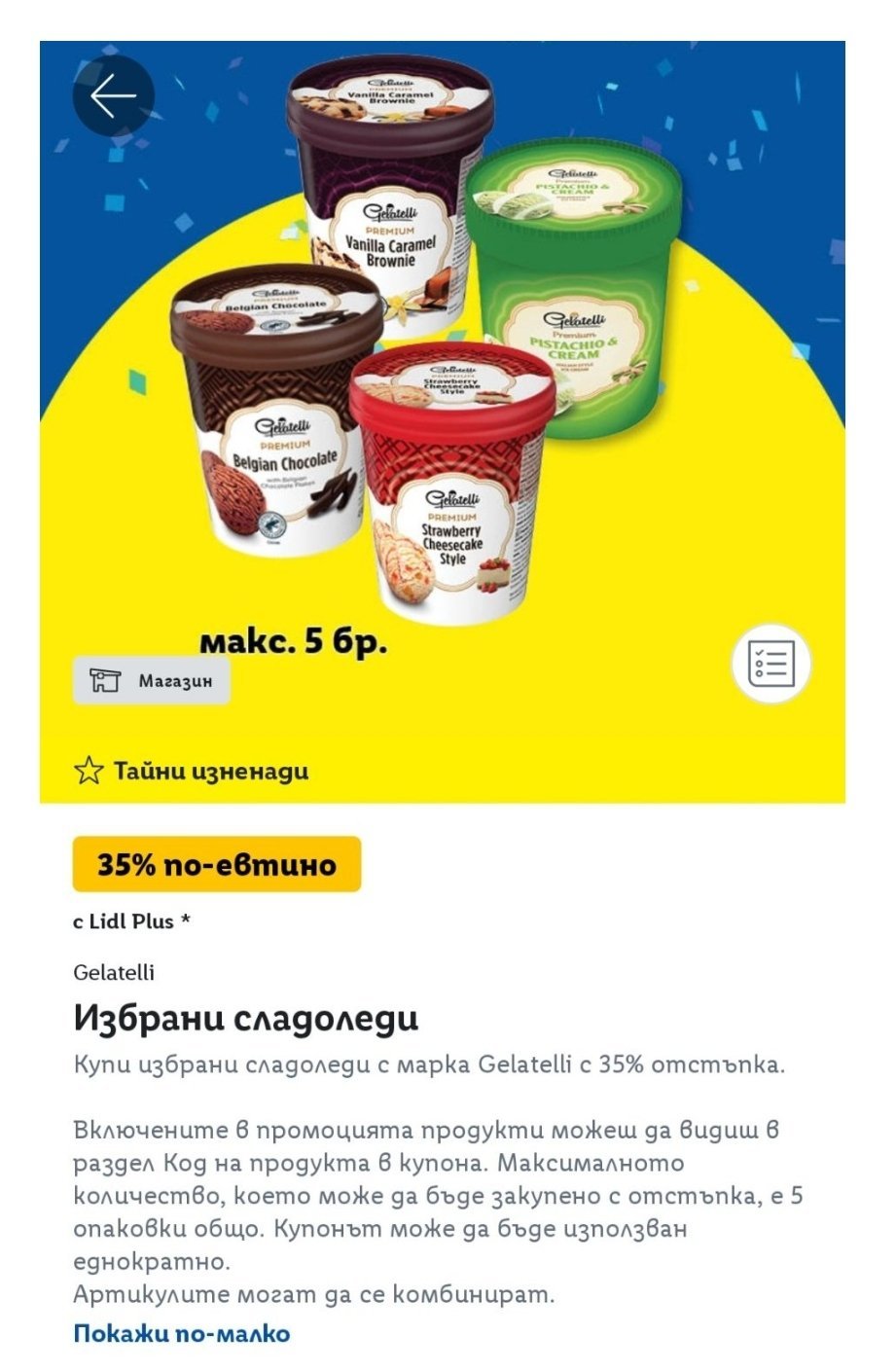
Task: Go back using the arrow button
Action: (113, 96)
